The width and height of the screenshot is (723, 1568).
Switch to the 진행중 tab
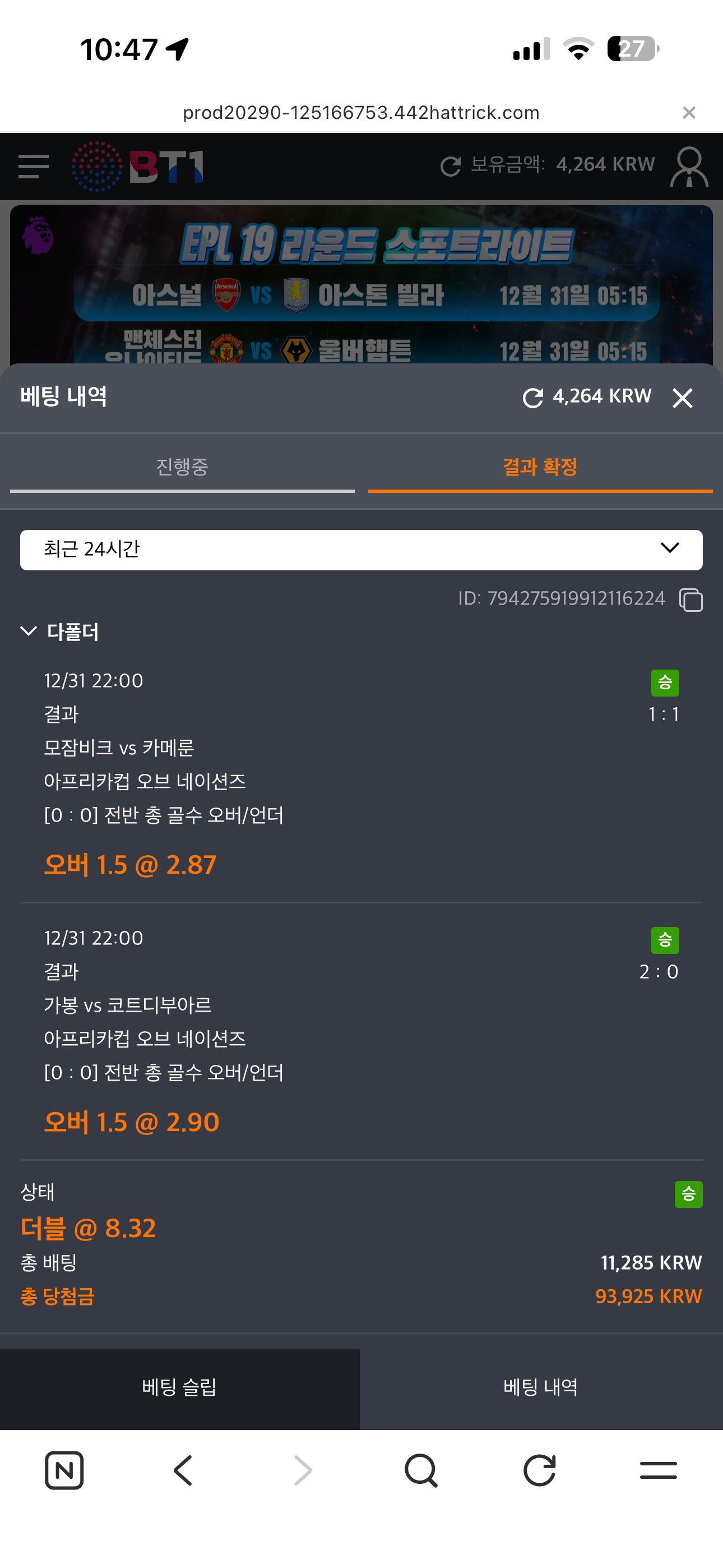[x=182, y=467]
